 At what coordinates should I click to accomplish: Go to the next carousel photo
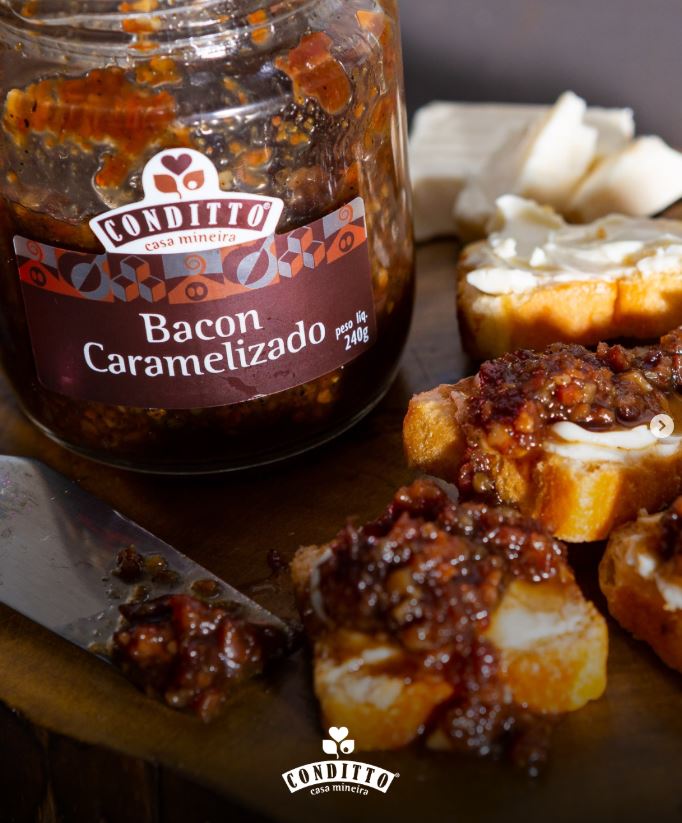coord(661,425)
